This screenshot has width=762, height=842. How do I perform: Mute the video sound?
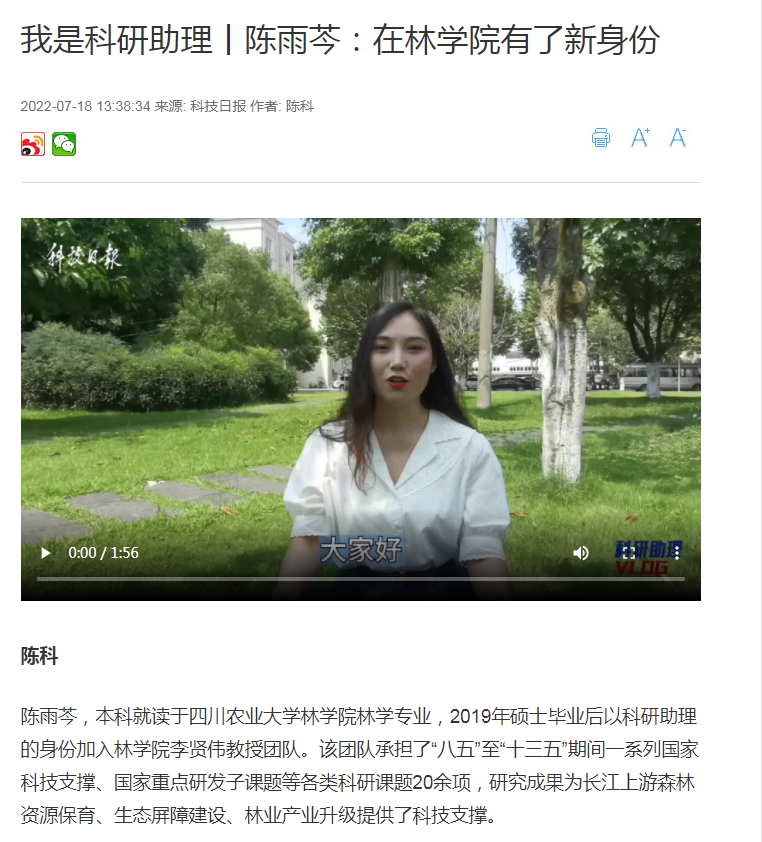click(581, 553)
